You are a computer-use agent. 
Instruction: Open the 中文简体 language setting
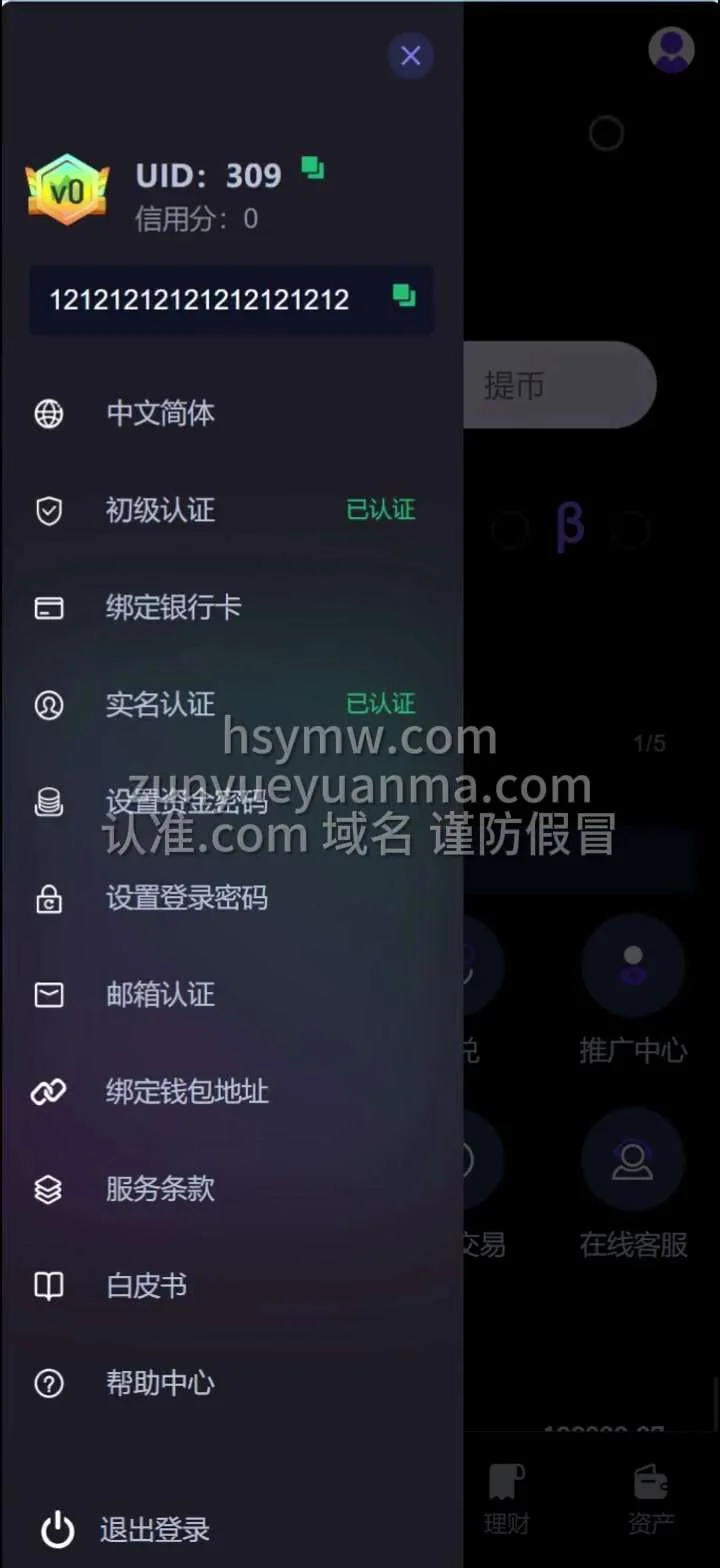[x=160, y=414]
